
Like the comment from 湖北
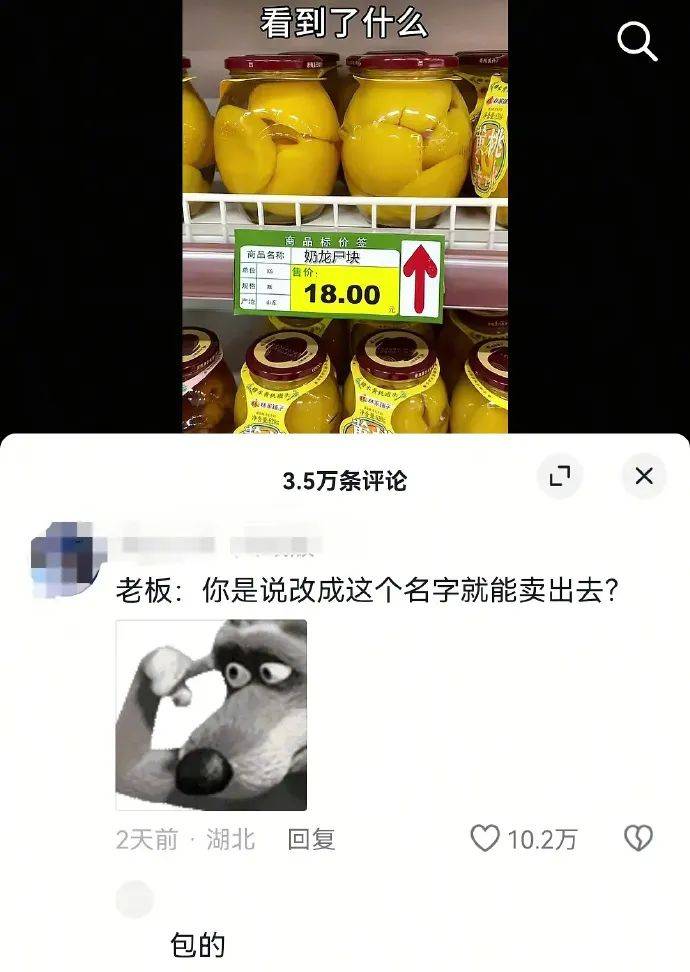[x=486, y=838]
